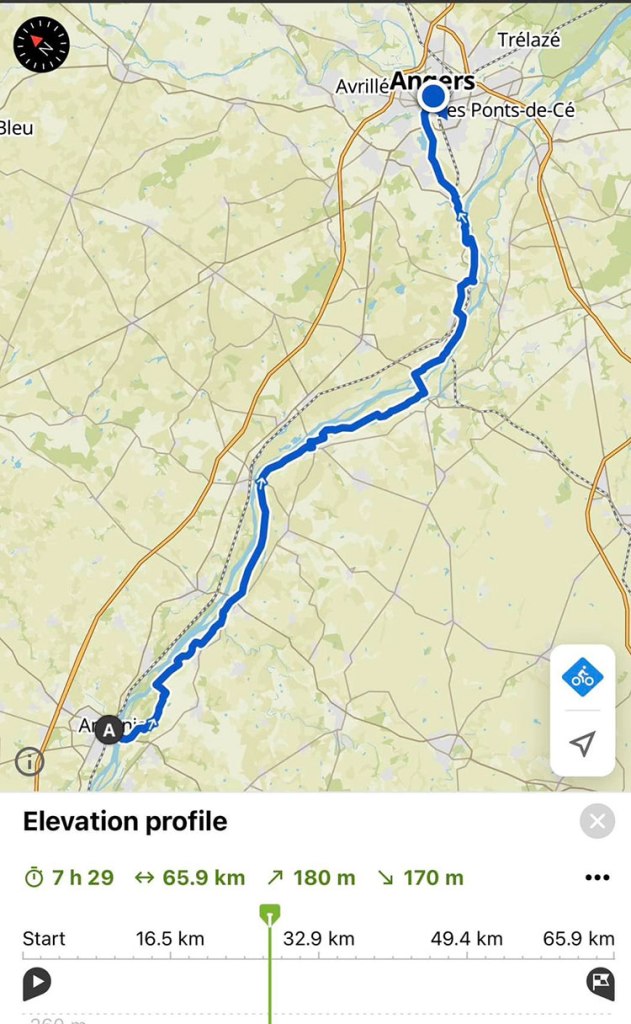Open the three-dot route options menu
The height and width of the screenshot is (1024, 631).
pyautogui.click(x=597, y=878)
